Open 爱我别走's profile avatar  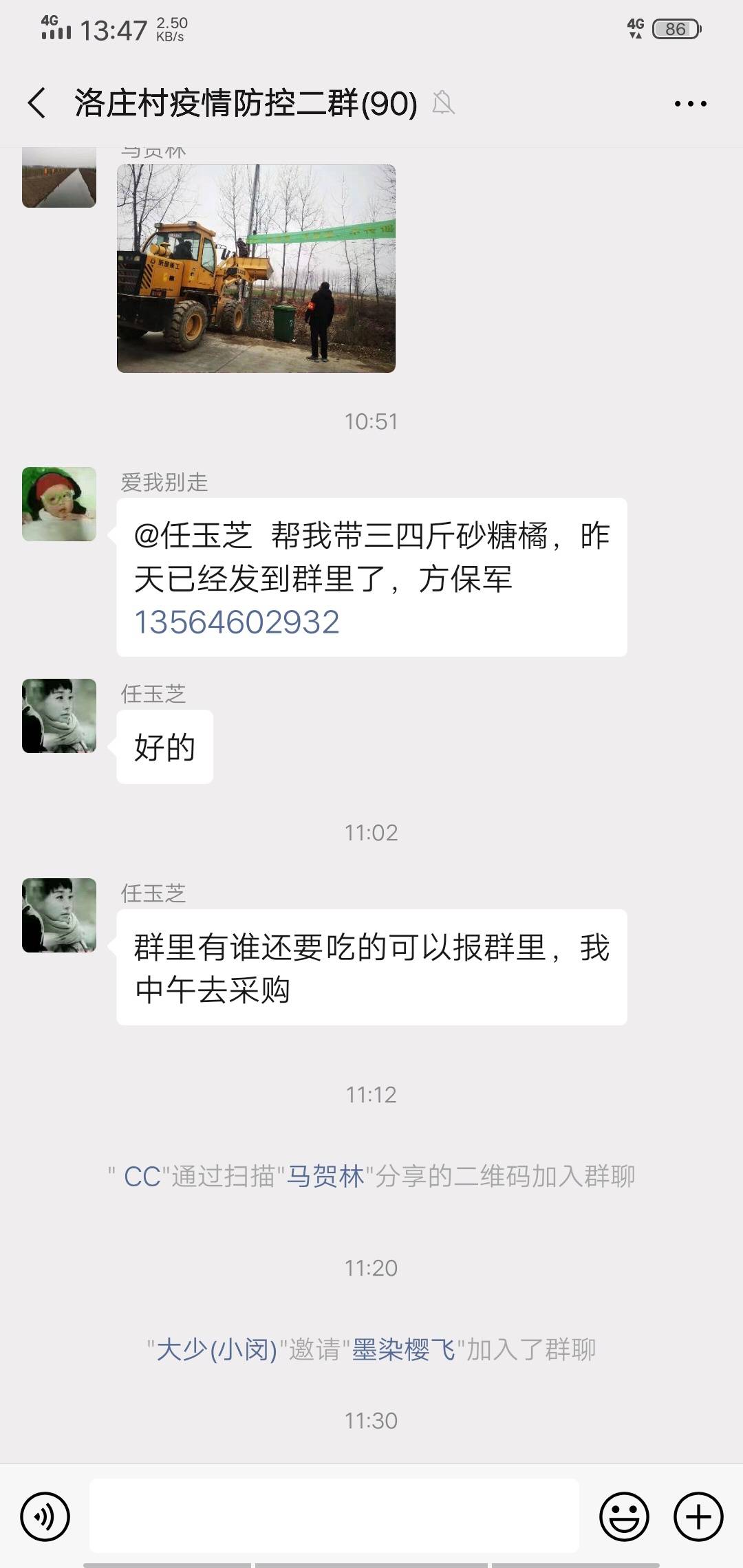pyautogui.click(x=59, y=504)
